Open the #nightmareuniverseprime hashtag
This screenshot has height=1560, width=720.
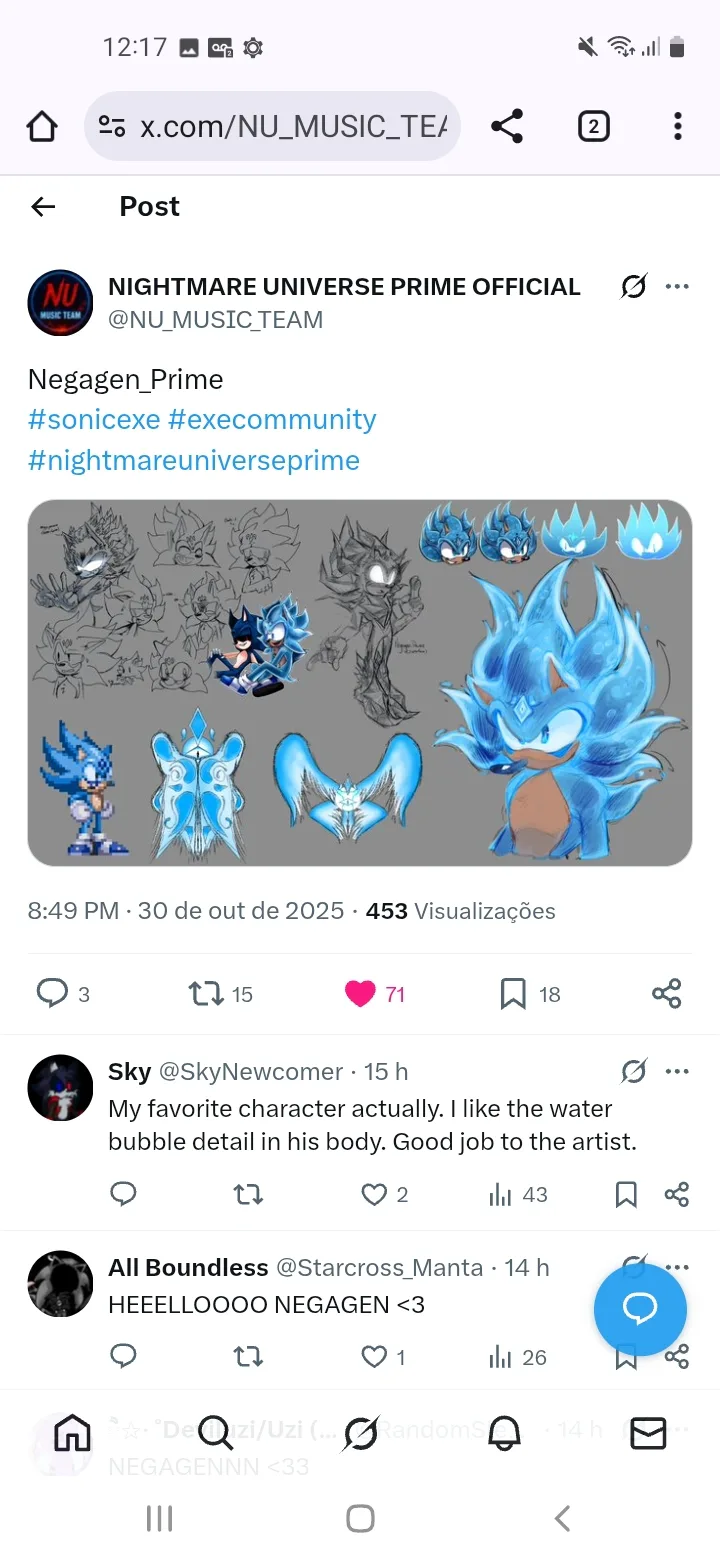tap(194, 460)
